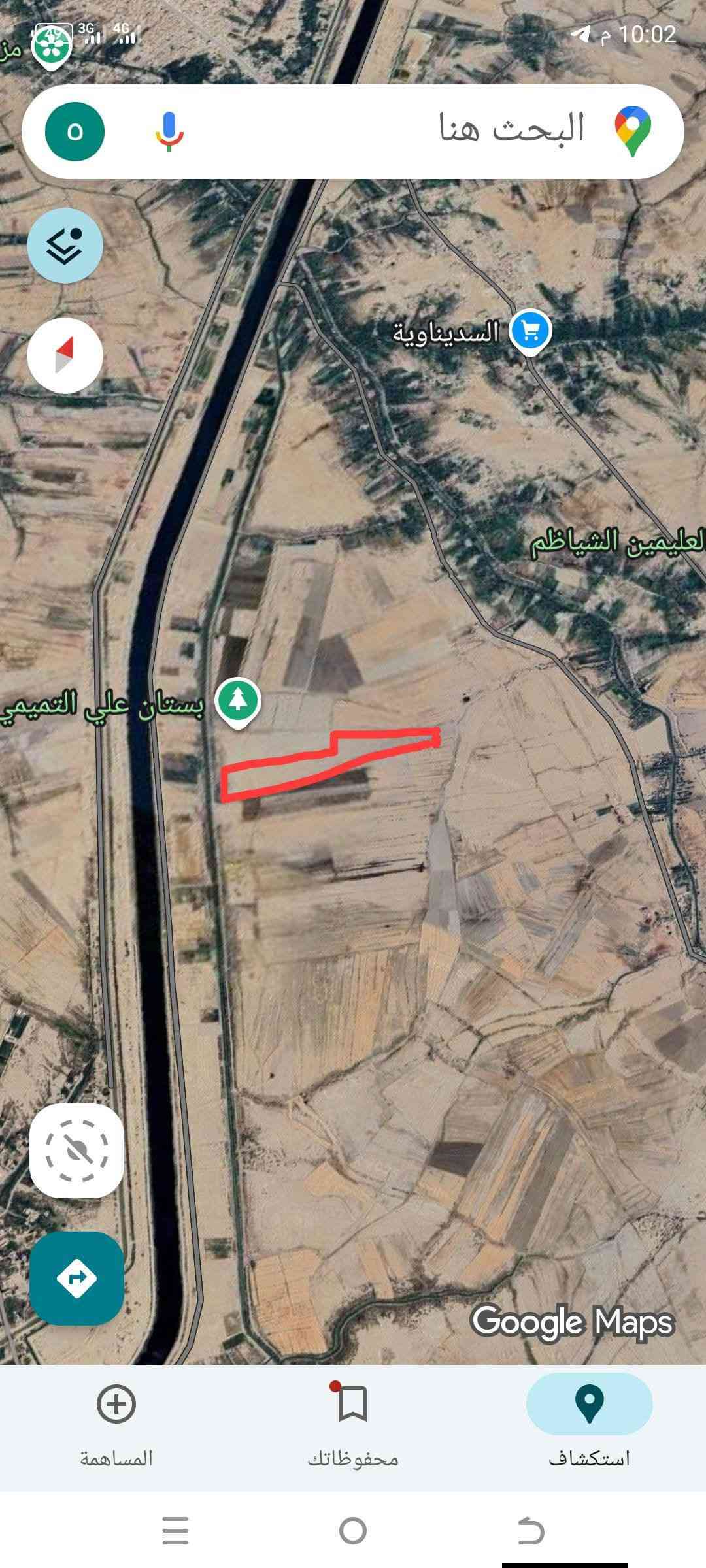The width and height of the screenshot is (706, 1568).
Task: Select the بستان علي التميمي park pin
Action: (x=238, y=702)
